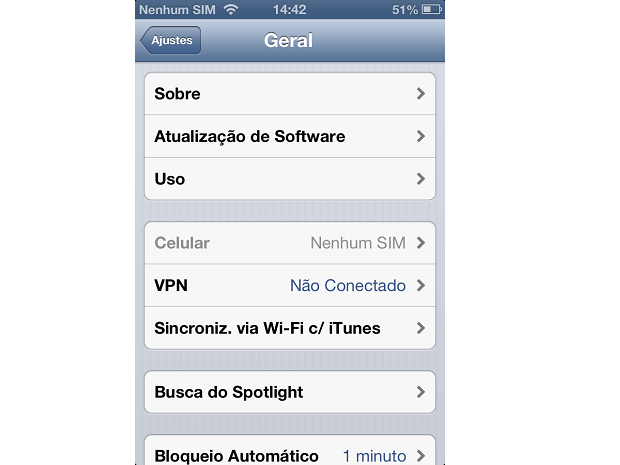Open Busca do Spotlight

[290, 392]
